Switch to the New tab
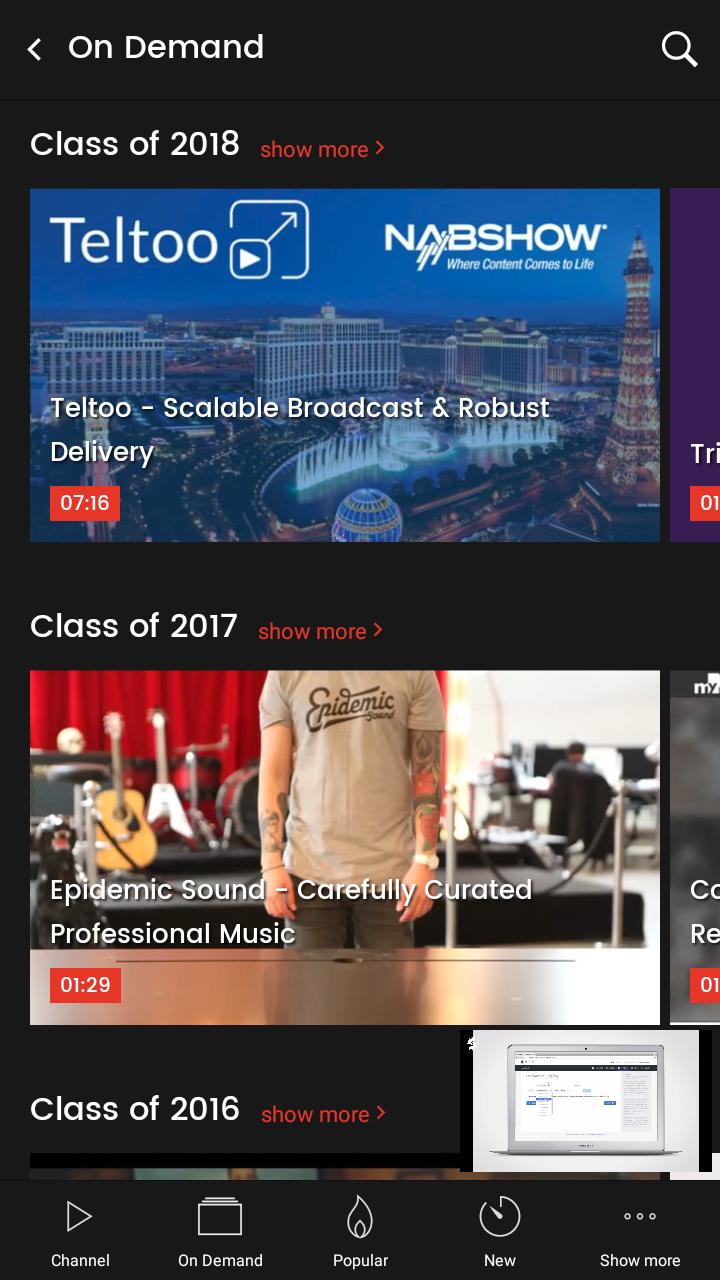Screen dimensions: 720x1280 (x=500, y=1232)
